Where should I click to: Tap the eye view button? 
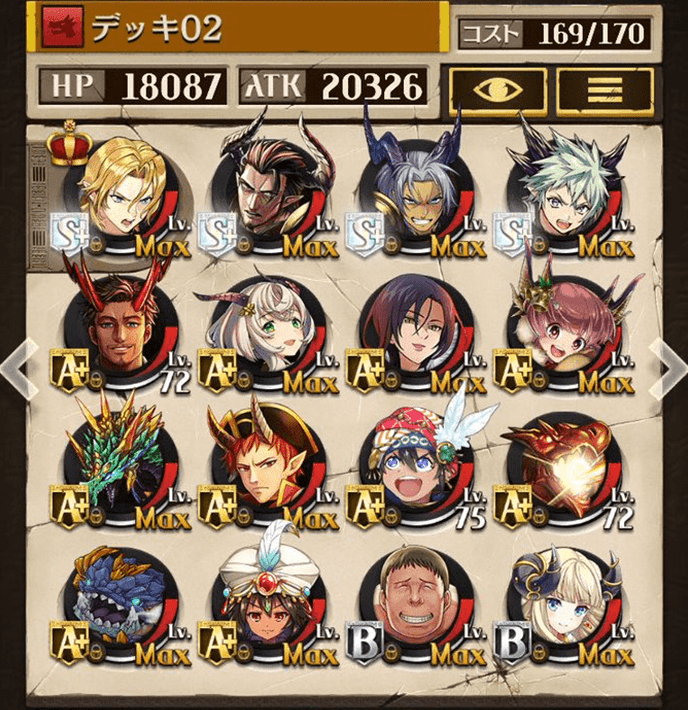pyautogui.click(x=497, y=89)
